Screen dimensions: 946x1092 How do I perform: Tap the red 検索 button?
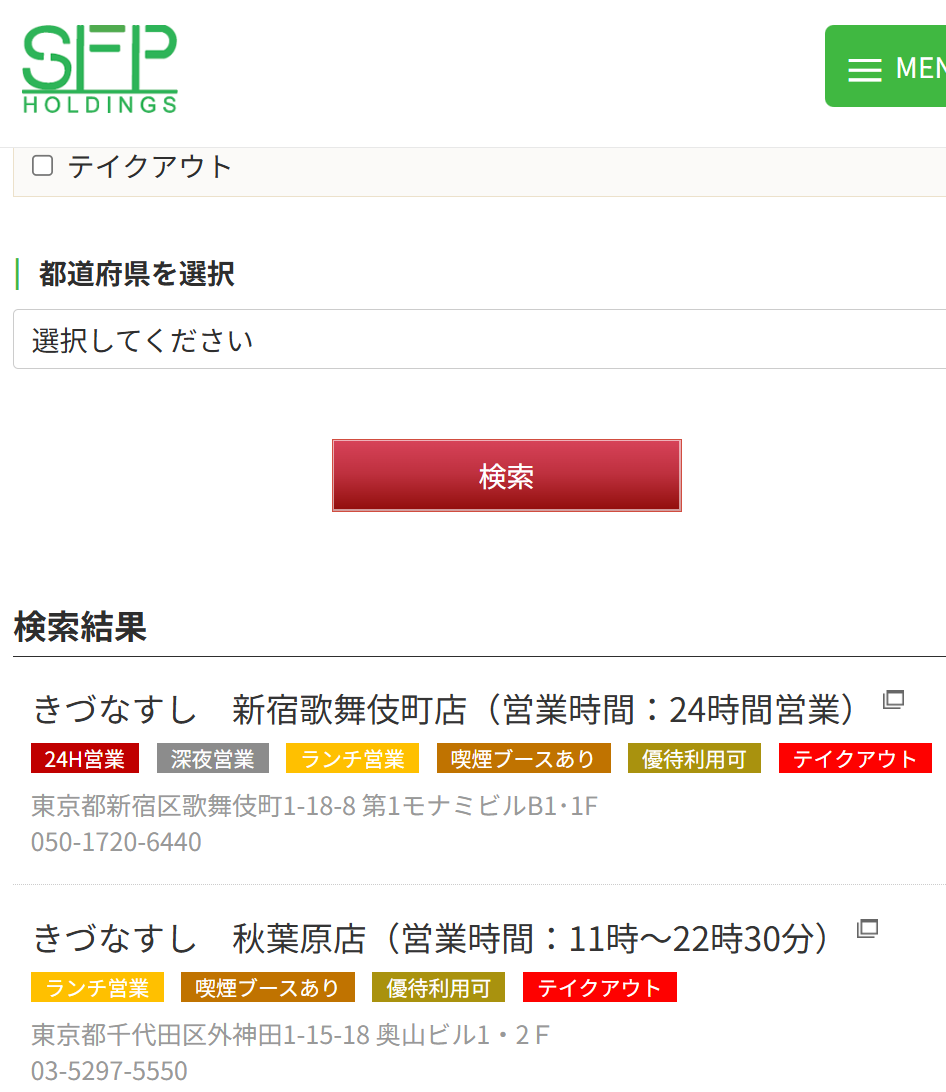coord(506,476)
